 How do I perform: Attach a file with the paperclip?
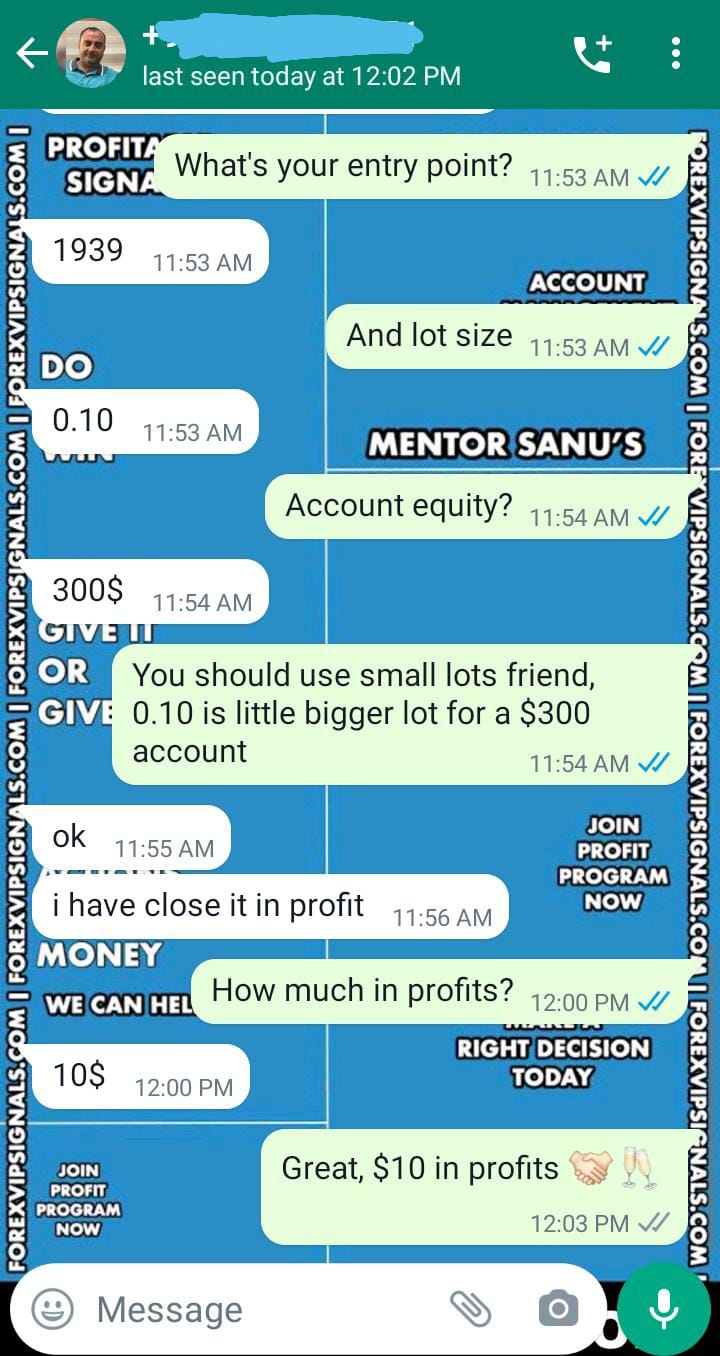470,1308
